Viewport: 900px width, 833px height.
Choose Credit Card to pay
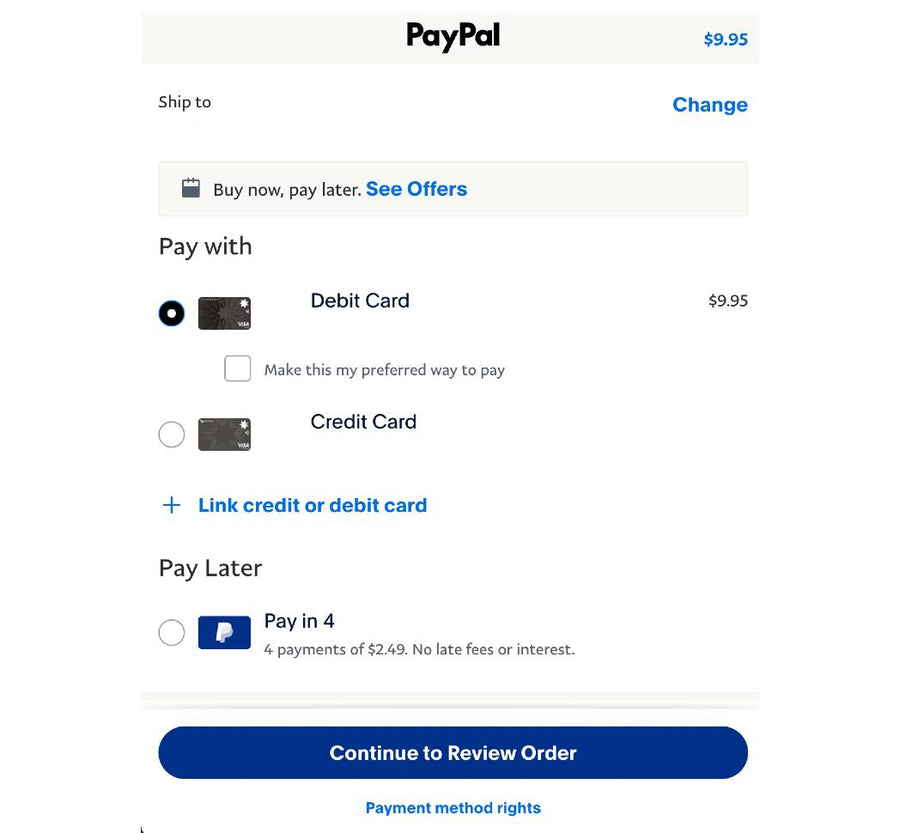172,435
